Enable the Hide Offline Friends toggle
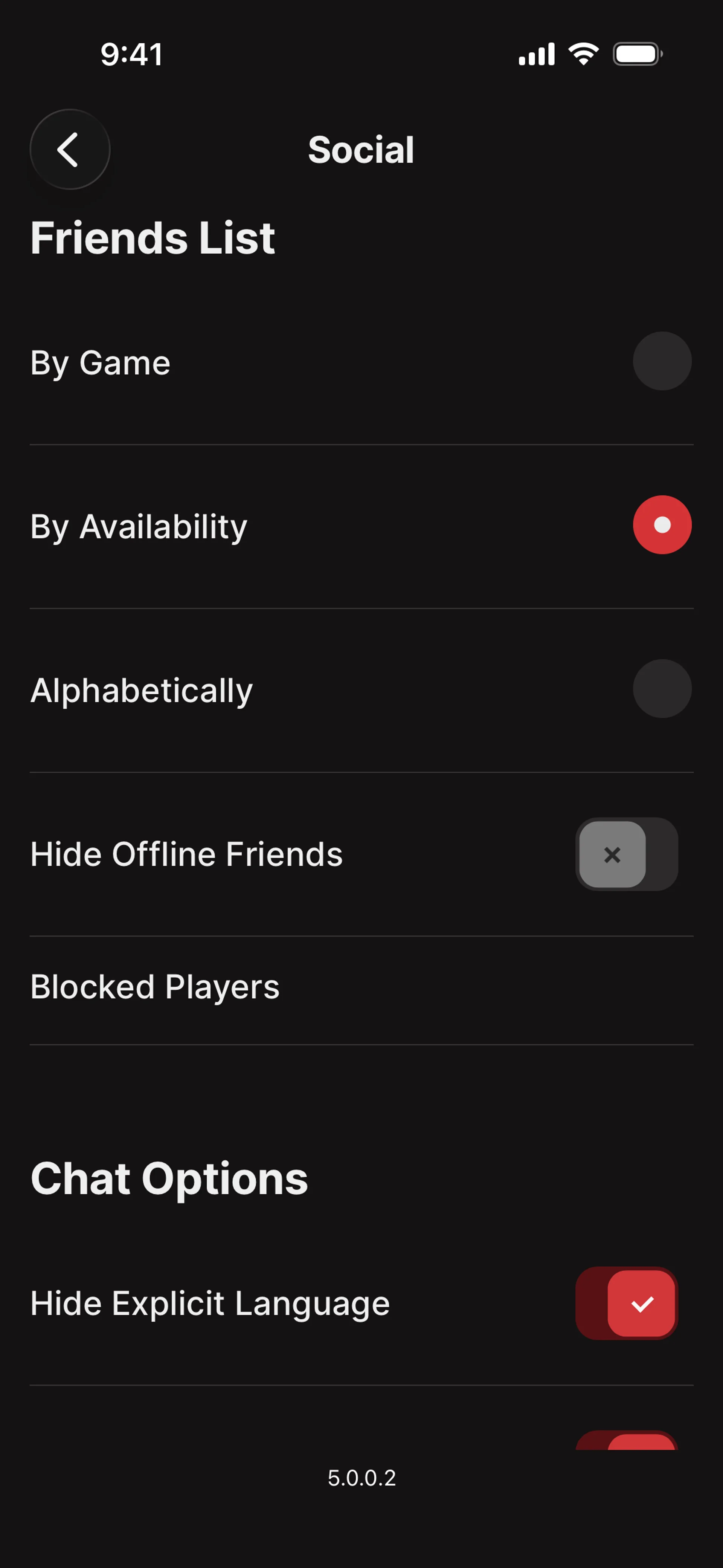 626,854
